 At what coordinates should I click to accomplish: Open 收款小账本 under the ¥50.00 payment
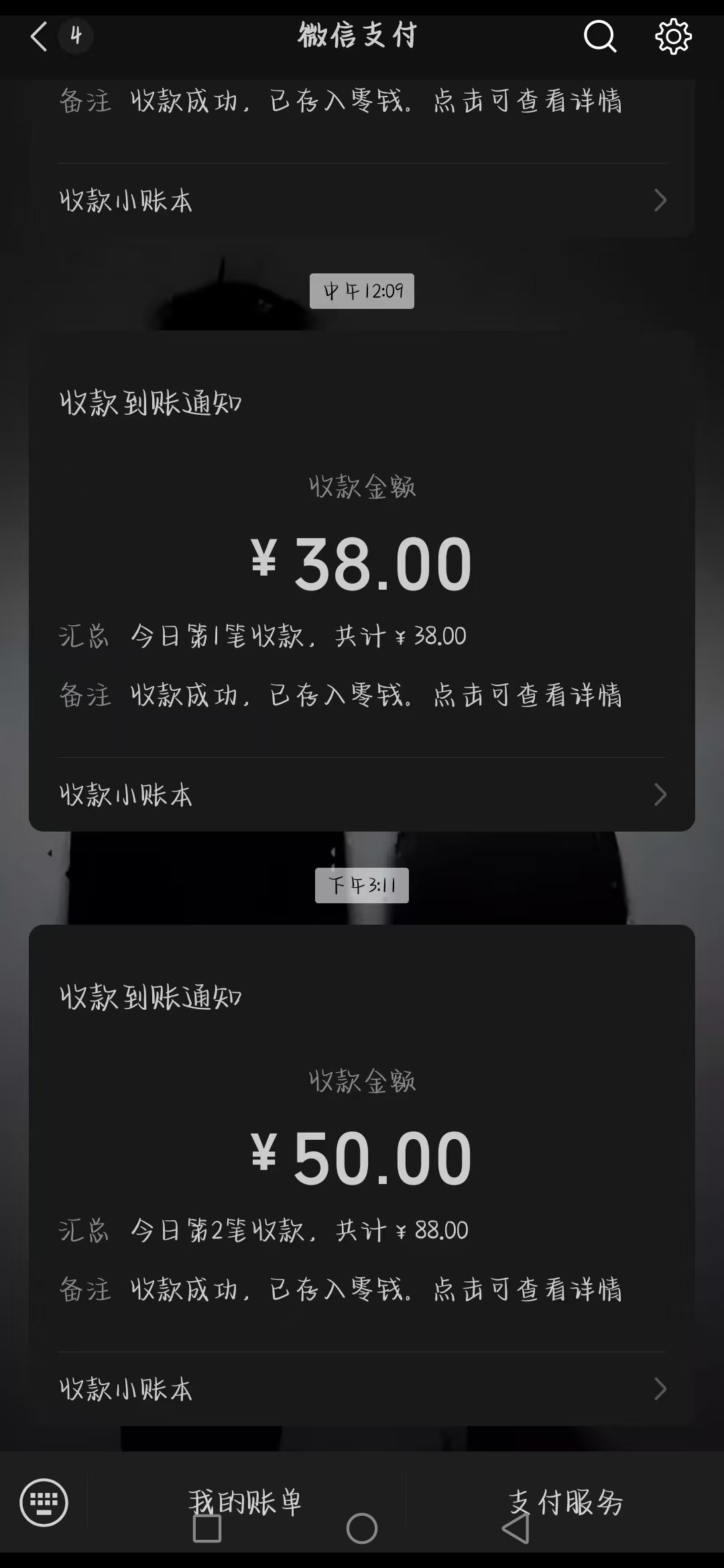point(362,1390)
